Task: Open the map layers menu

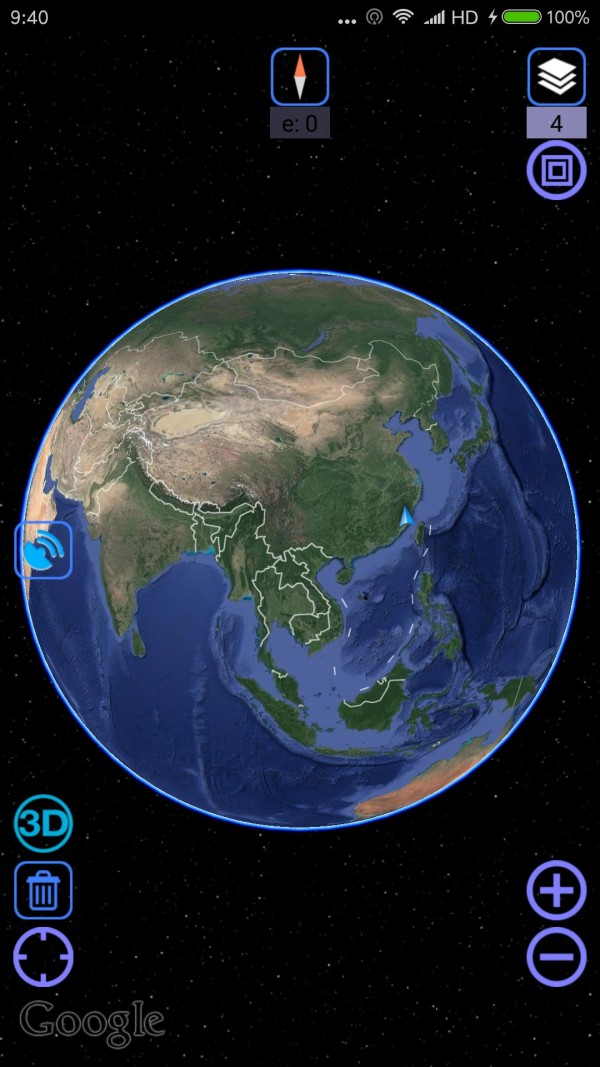Action: click(x=556, y=76)
